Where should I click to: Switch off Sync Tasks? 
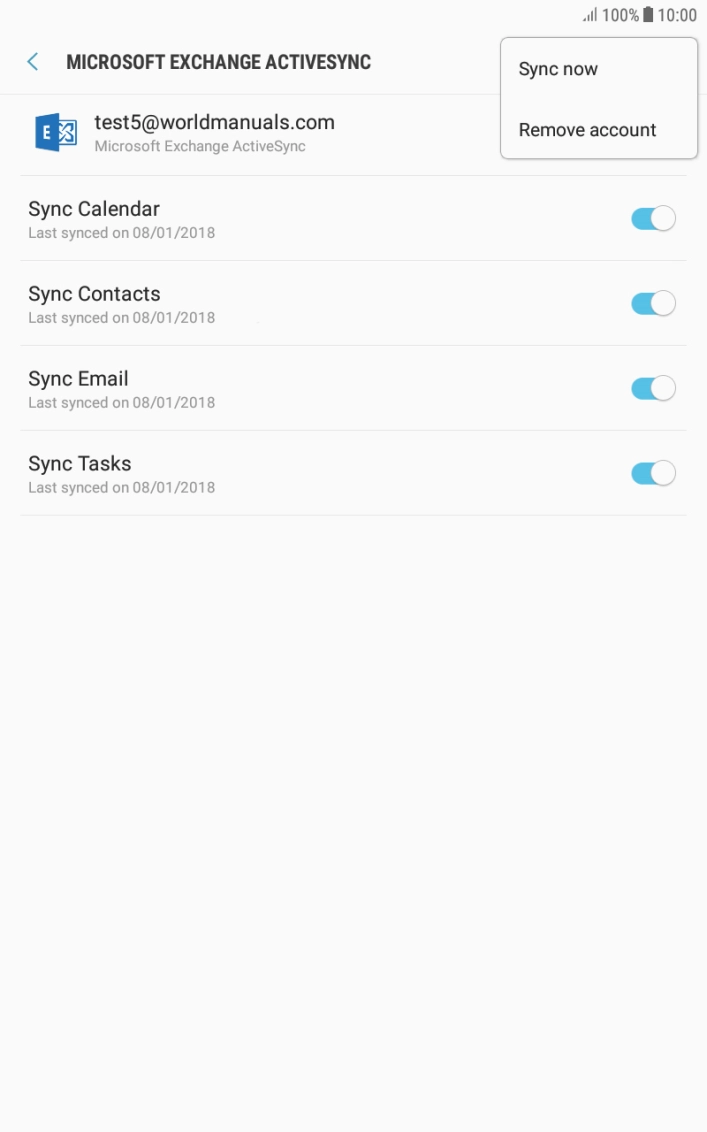[x=653, y=473]
